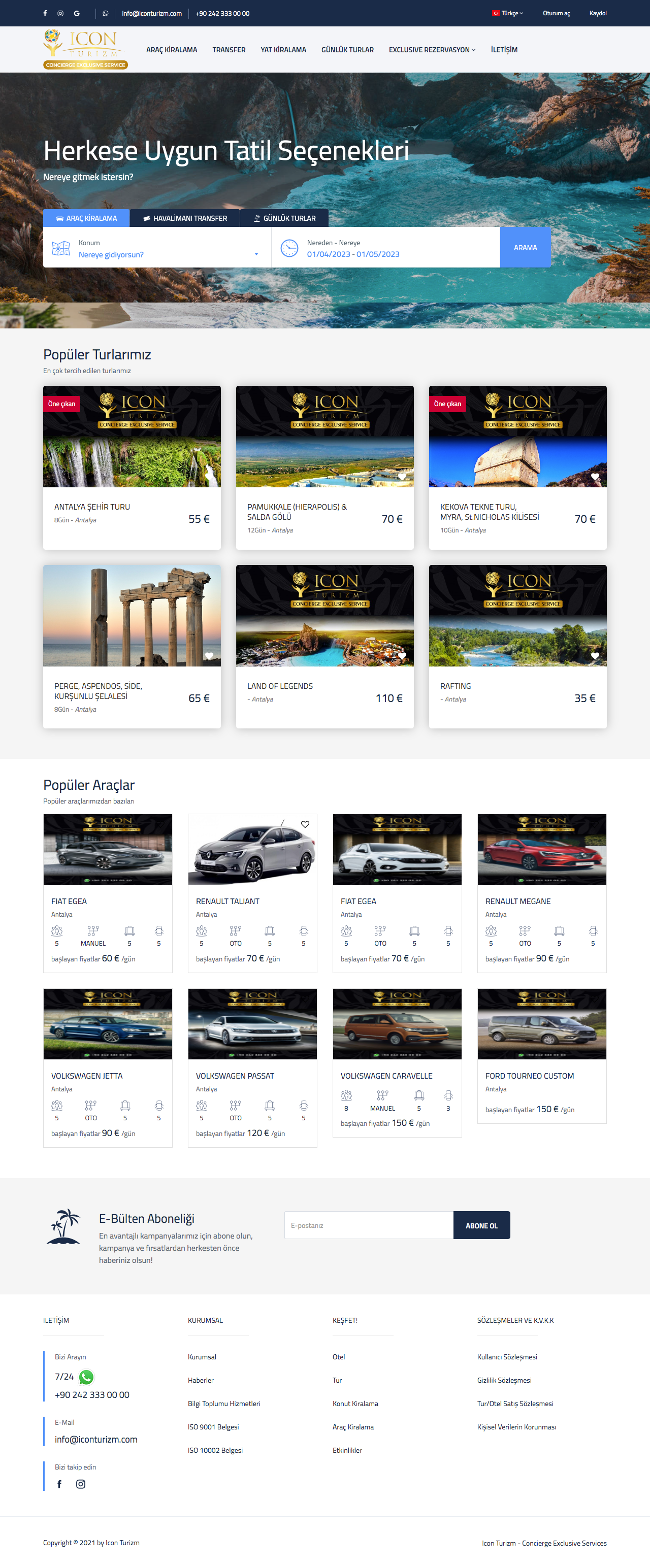
Task: Open the Türkçe language dropdown
Action: coord(507,13)
